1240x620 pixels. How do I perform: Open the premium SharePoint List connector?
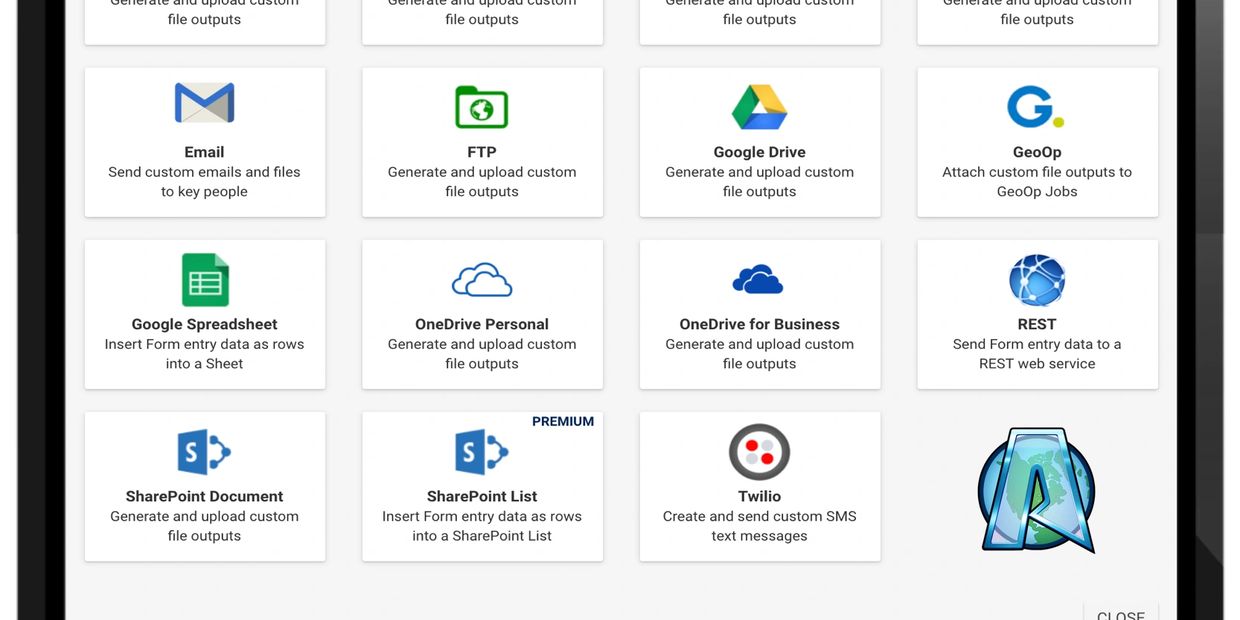[x=482, y=486]
